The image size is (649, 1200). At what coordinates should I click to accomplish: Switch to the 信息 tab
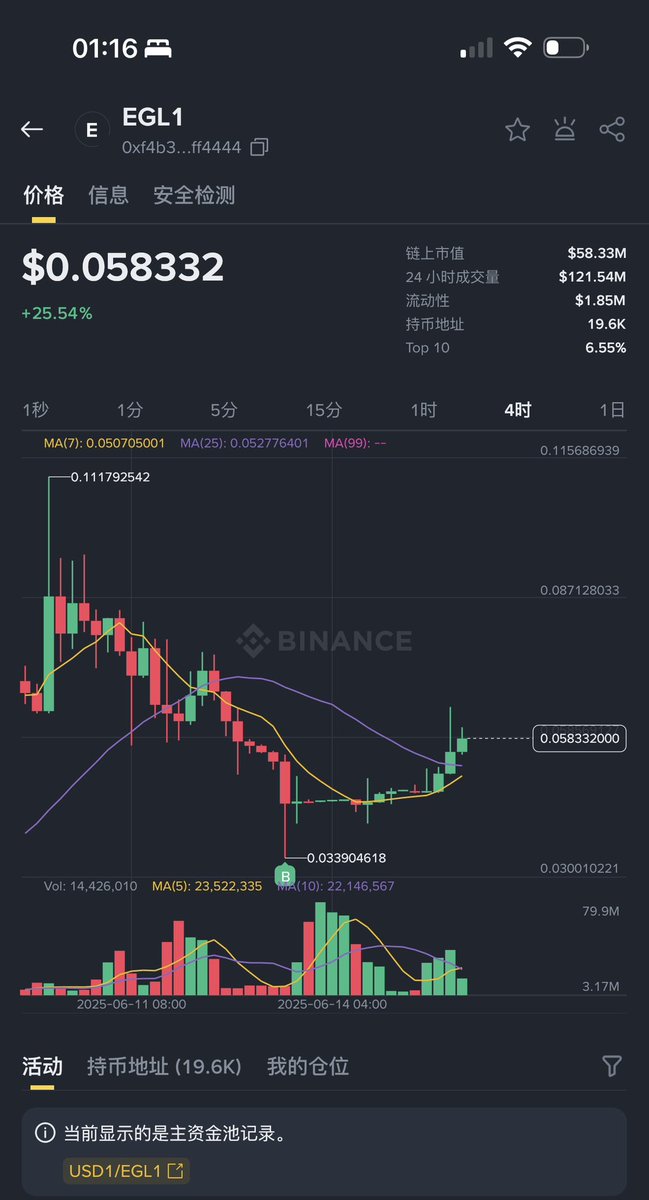108,195
